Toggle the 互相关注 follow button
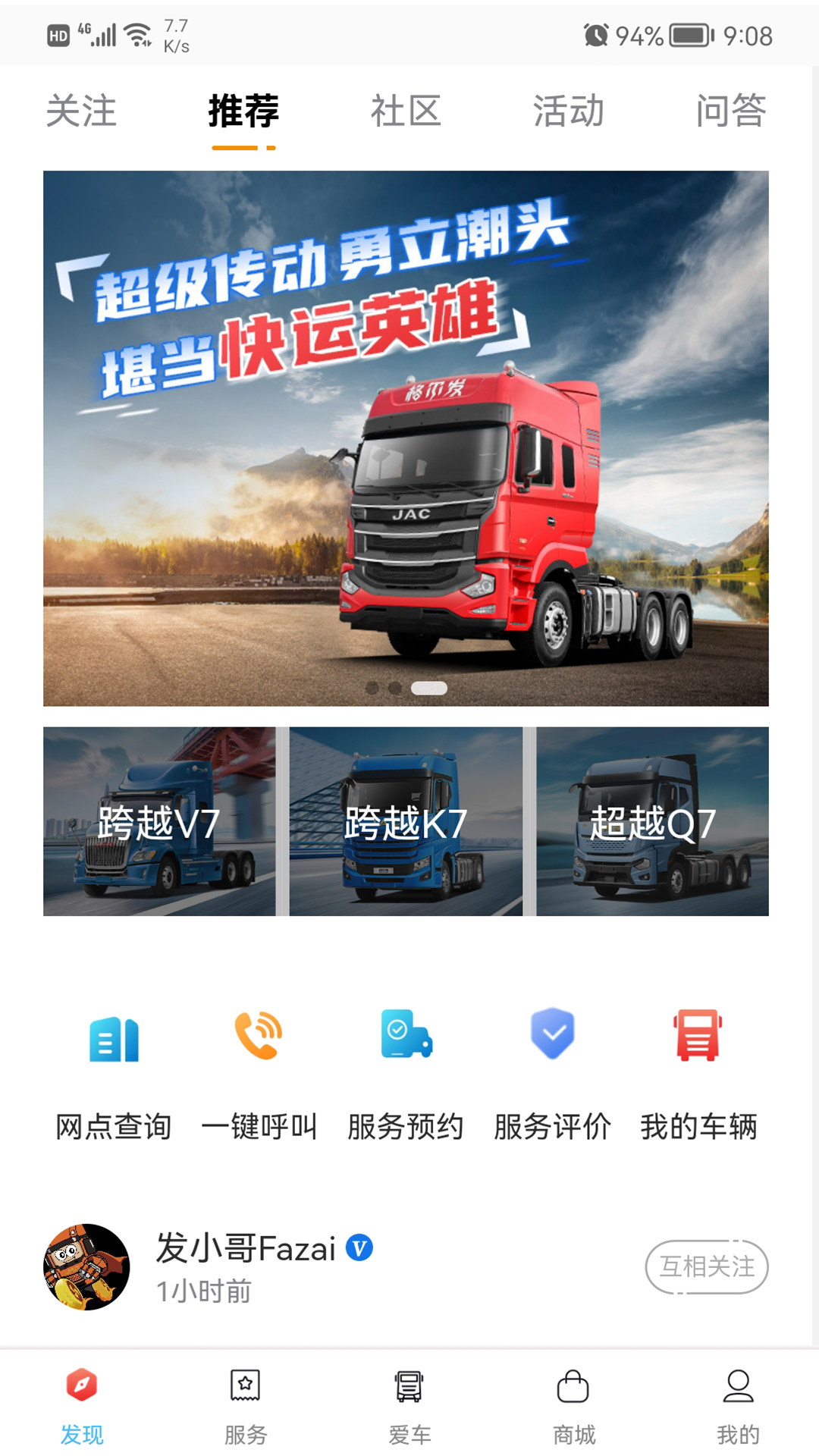 708,1266
